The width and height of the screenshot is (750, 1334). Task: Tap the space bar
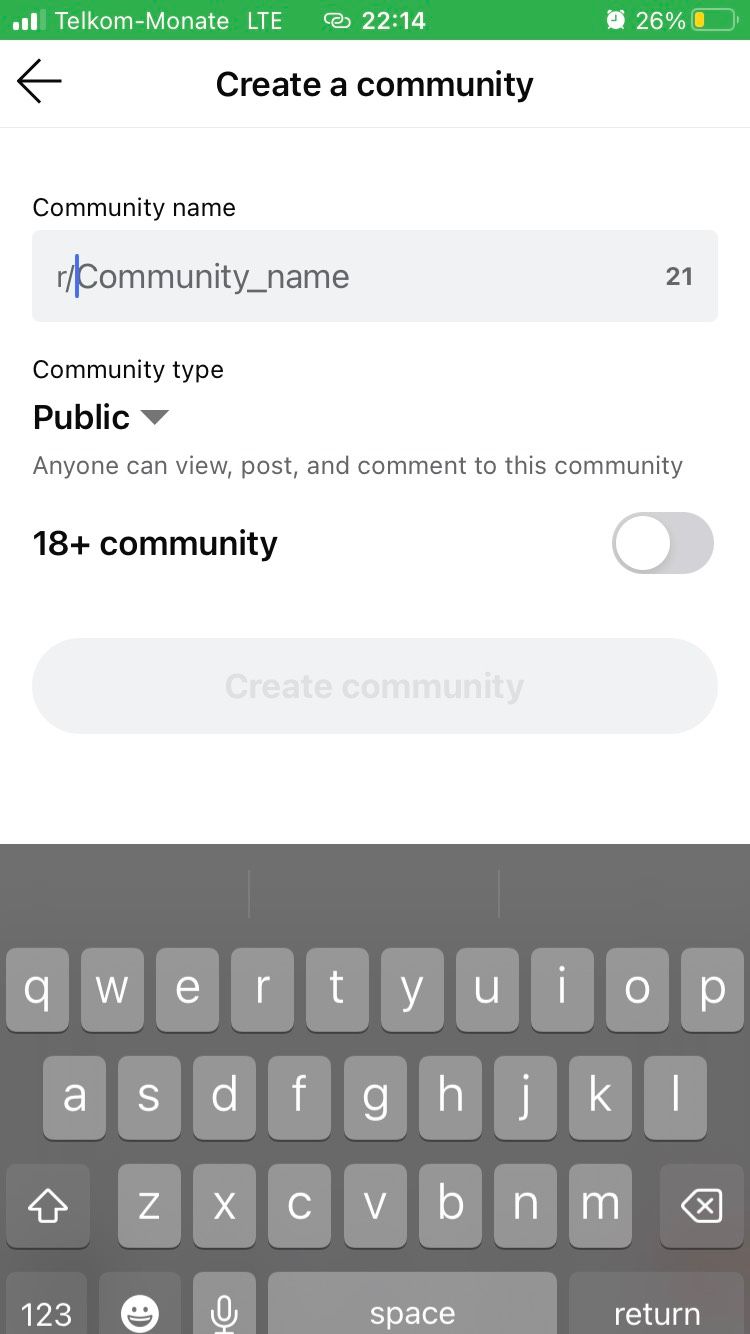pos(412,1312)
